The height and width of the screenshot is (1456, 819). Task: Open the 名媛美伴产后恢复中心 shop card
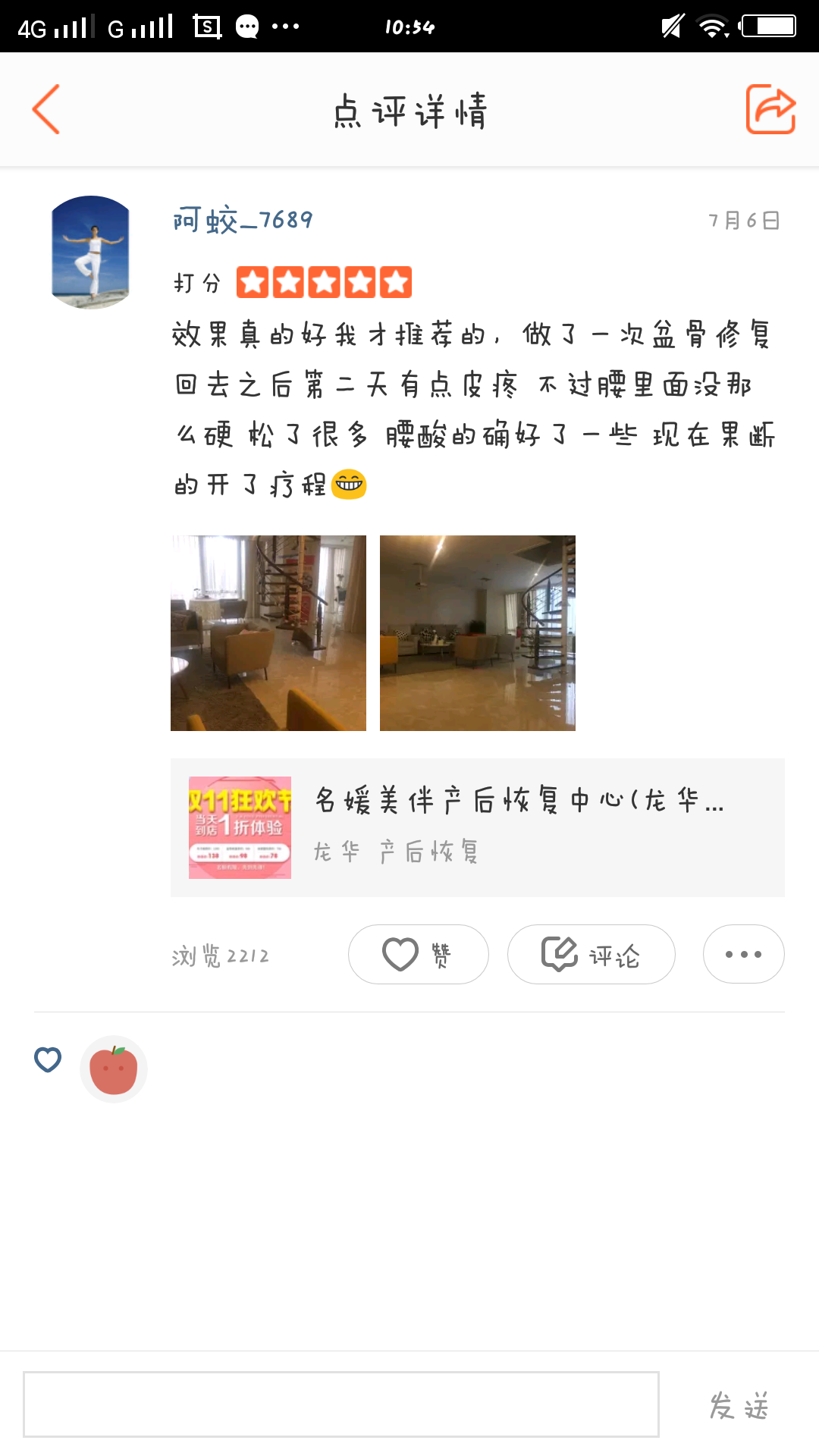[x=478, y=827]
